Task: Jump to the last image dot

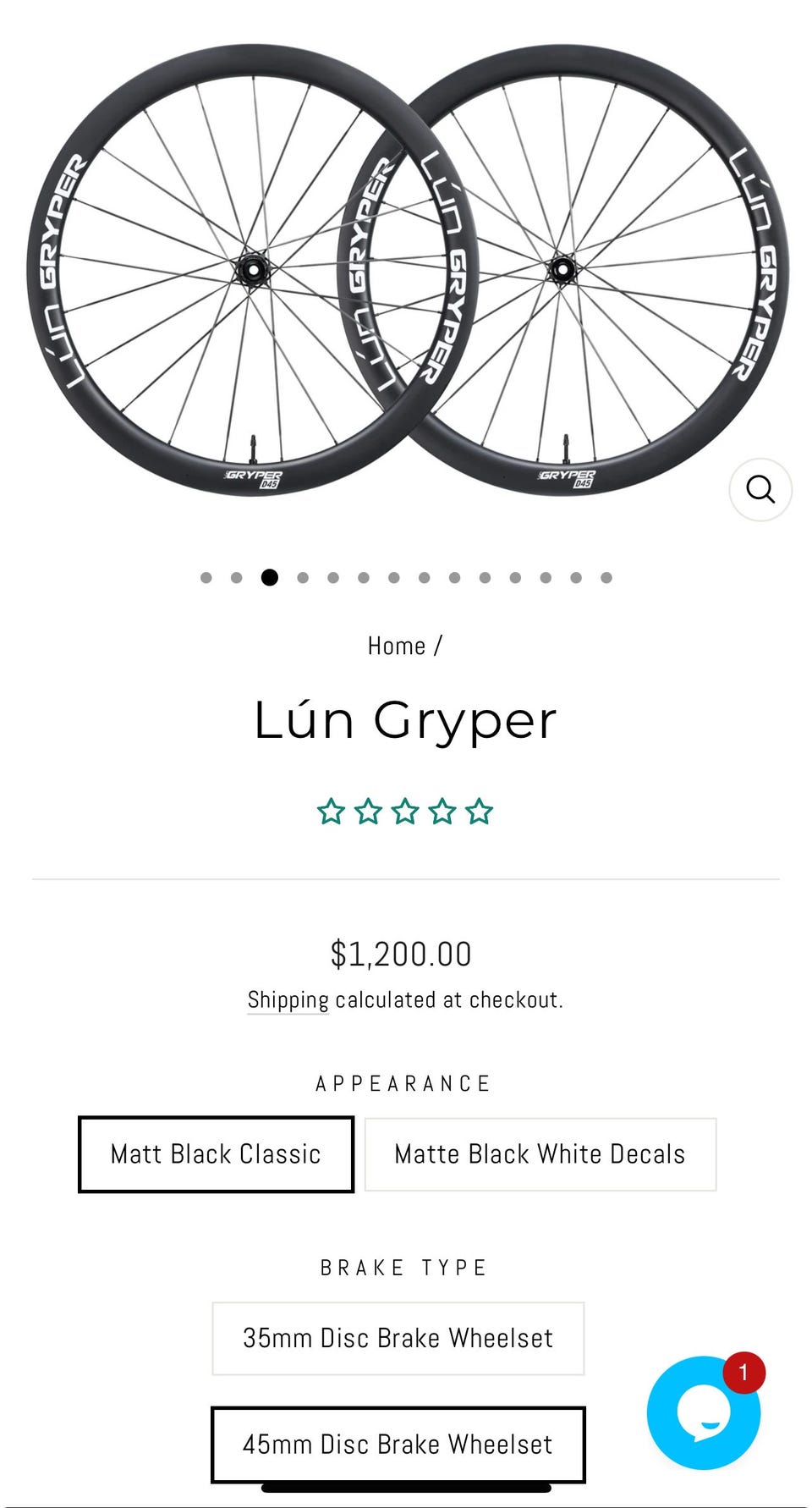Action: coord(606,578)
